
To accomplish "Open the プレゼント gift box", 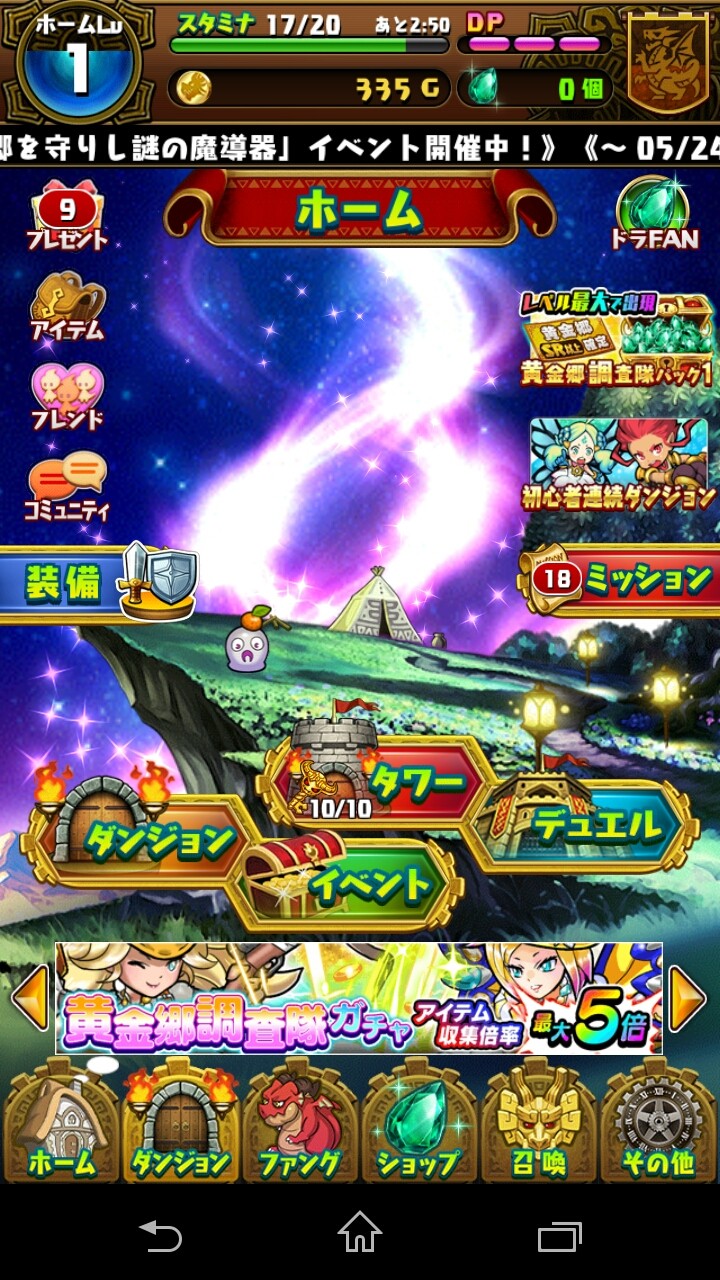I will pyautogui.click(x=67, y=218).
